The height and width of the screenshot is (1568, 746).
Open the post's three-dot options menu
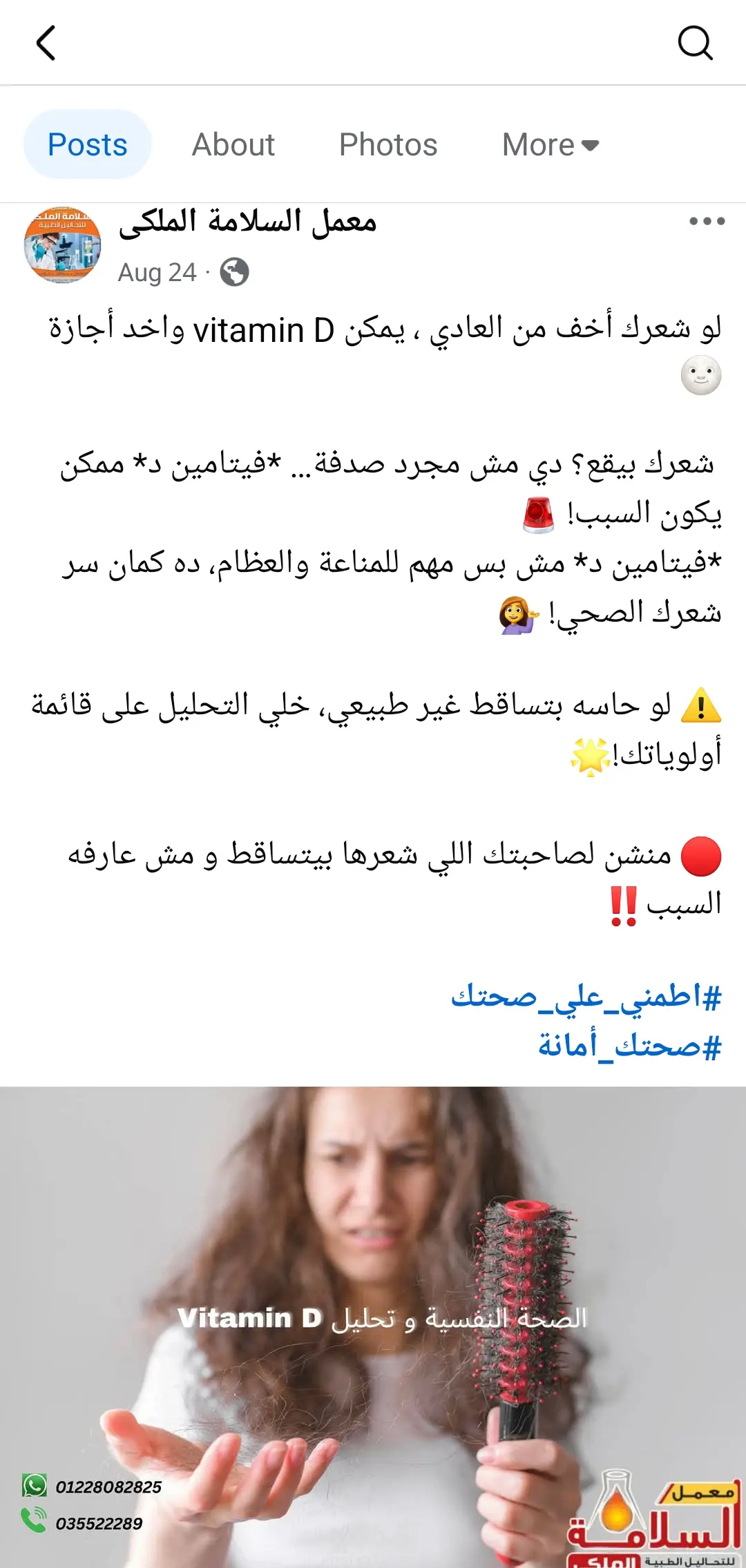[x=707, y=221]
